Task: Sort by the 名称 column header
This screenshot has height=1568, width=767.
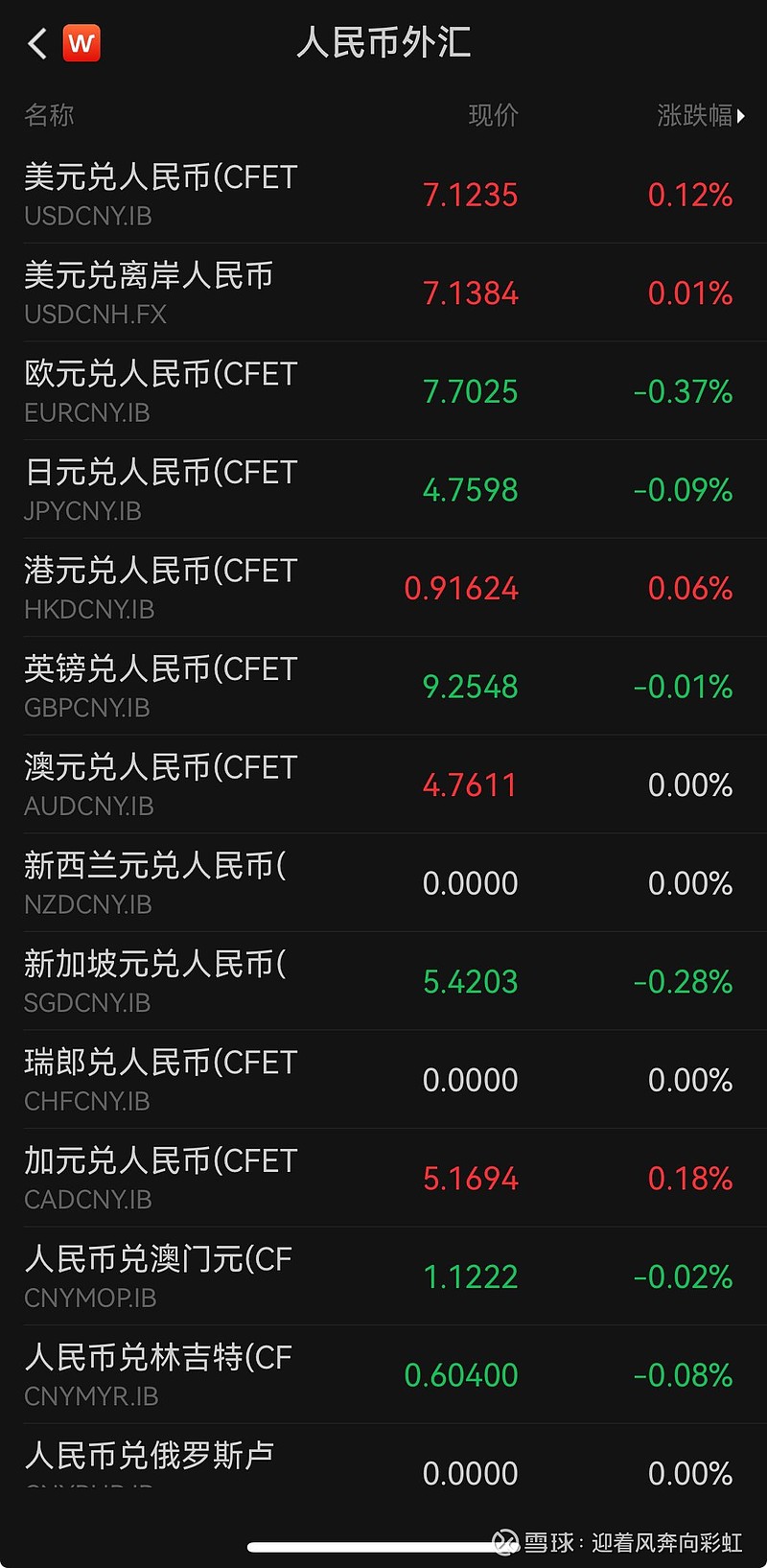Action: coord(48,115)
